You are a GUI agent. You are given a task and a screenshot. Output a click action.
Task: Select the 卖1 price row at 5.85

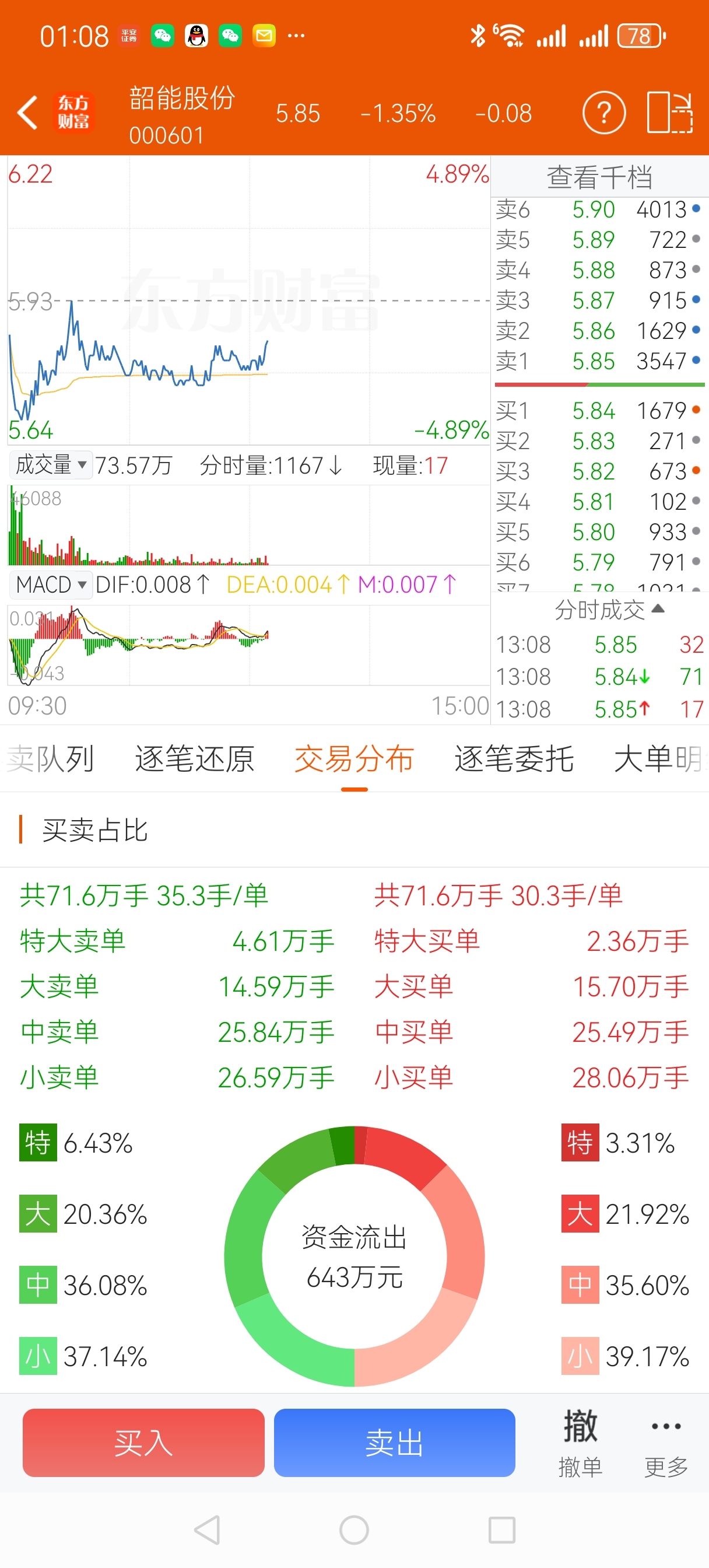pos(599,362)
